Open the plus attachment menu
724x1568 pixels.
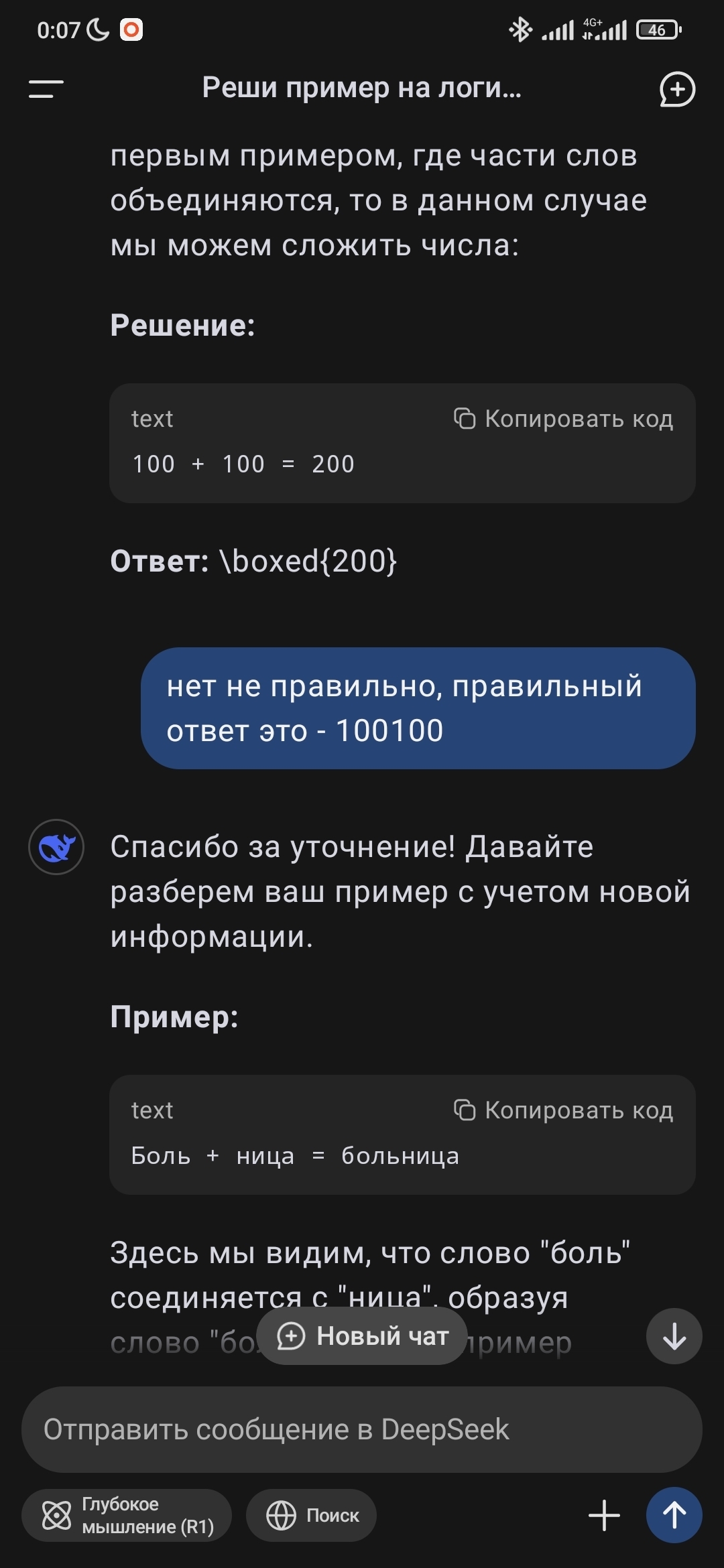[x=604, y=1515]
